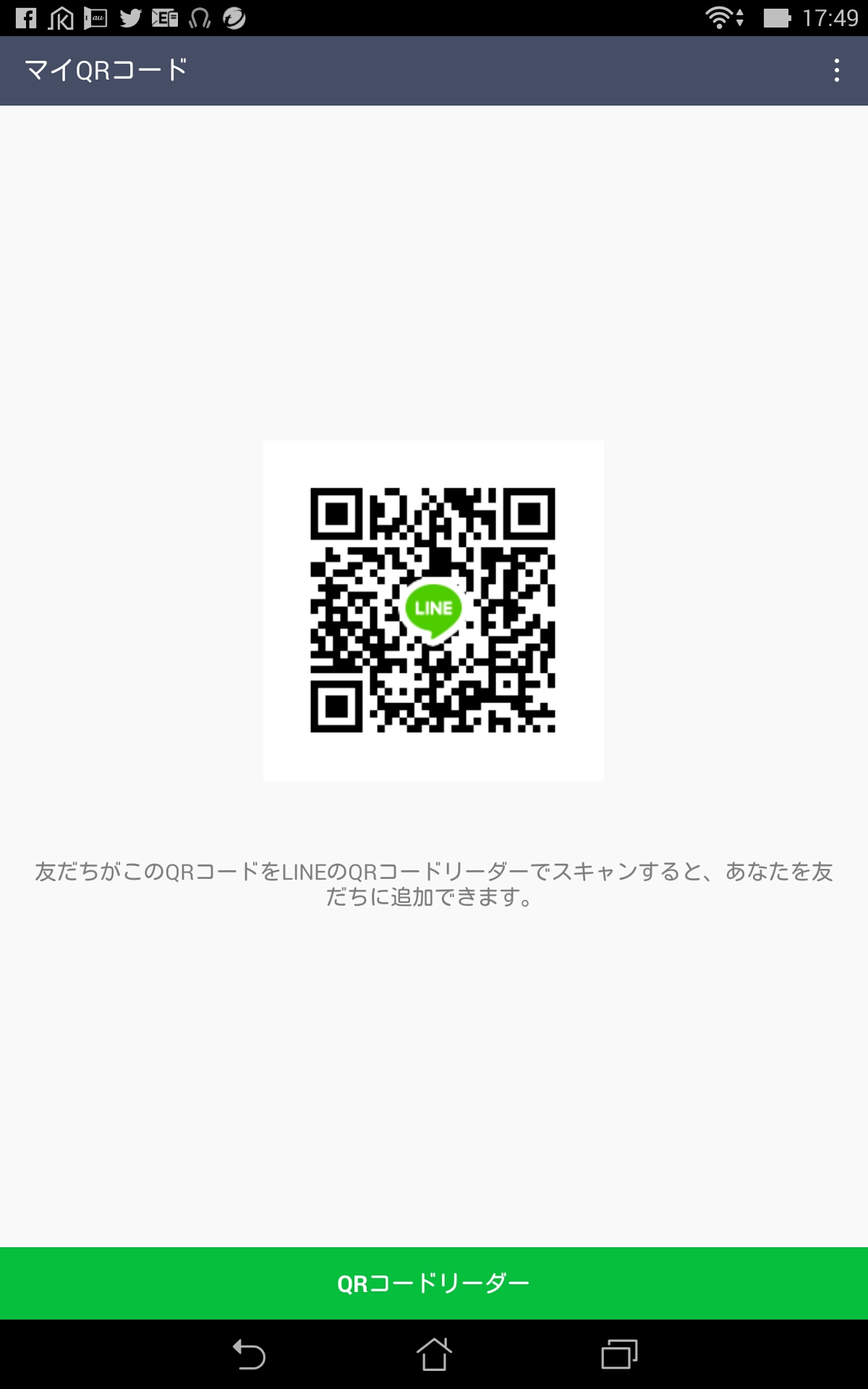
Task: Open the QRコードリーダー button
Action: pos(434,1283)
